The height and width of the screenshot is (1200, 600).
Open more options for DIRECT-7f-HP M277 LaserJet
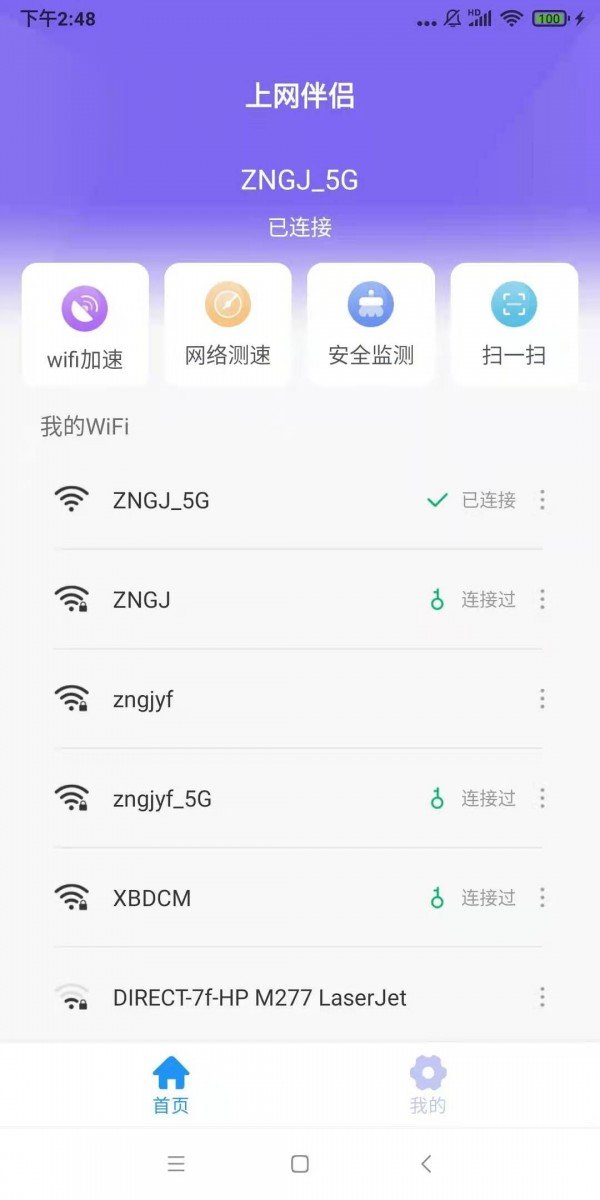point(542,997)
